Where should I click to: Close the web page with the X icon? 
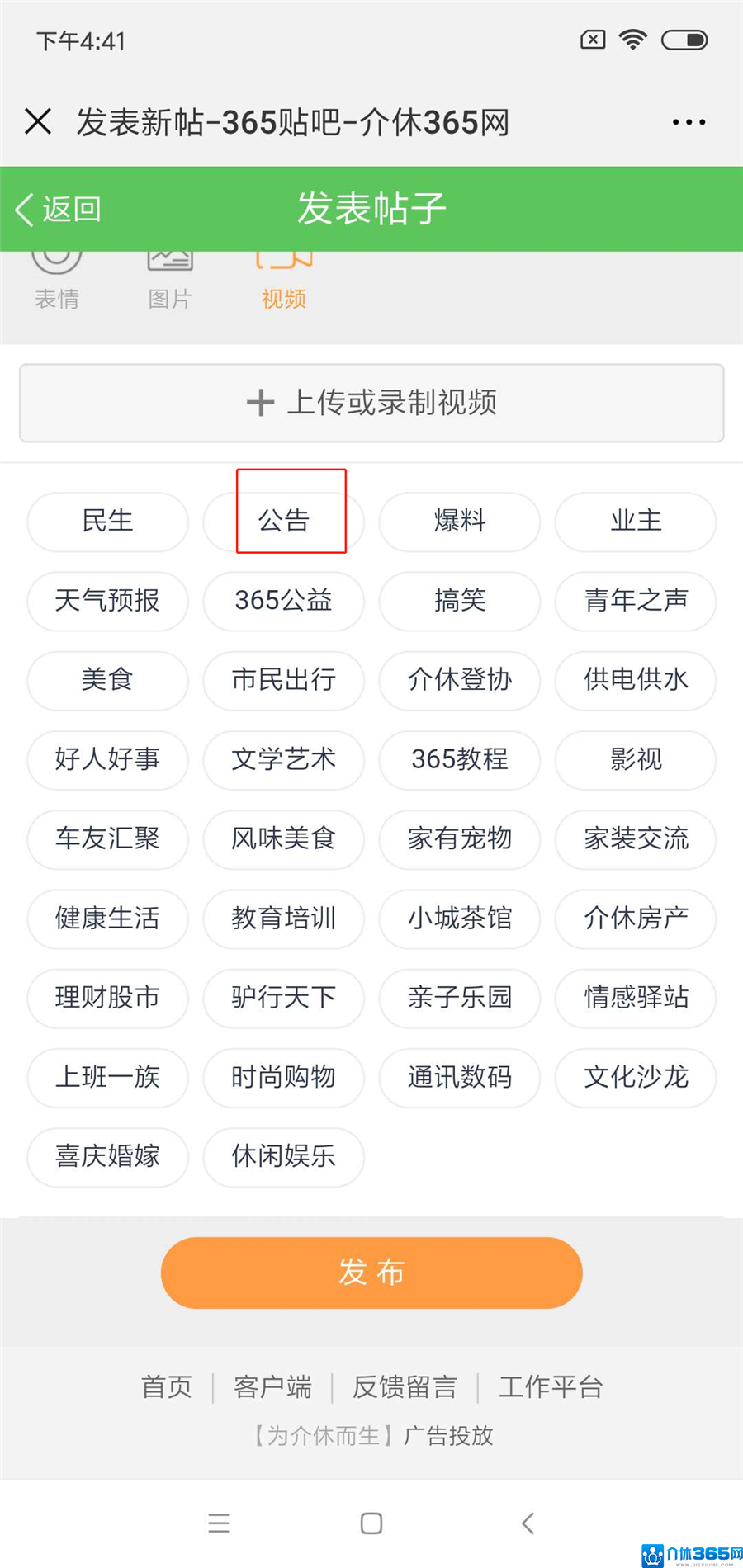pyautogui.click(x=38, y=121)
